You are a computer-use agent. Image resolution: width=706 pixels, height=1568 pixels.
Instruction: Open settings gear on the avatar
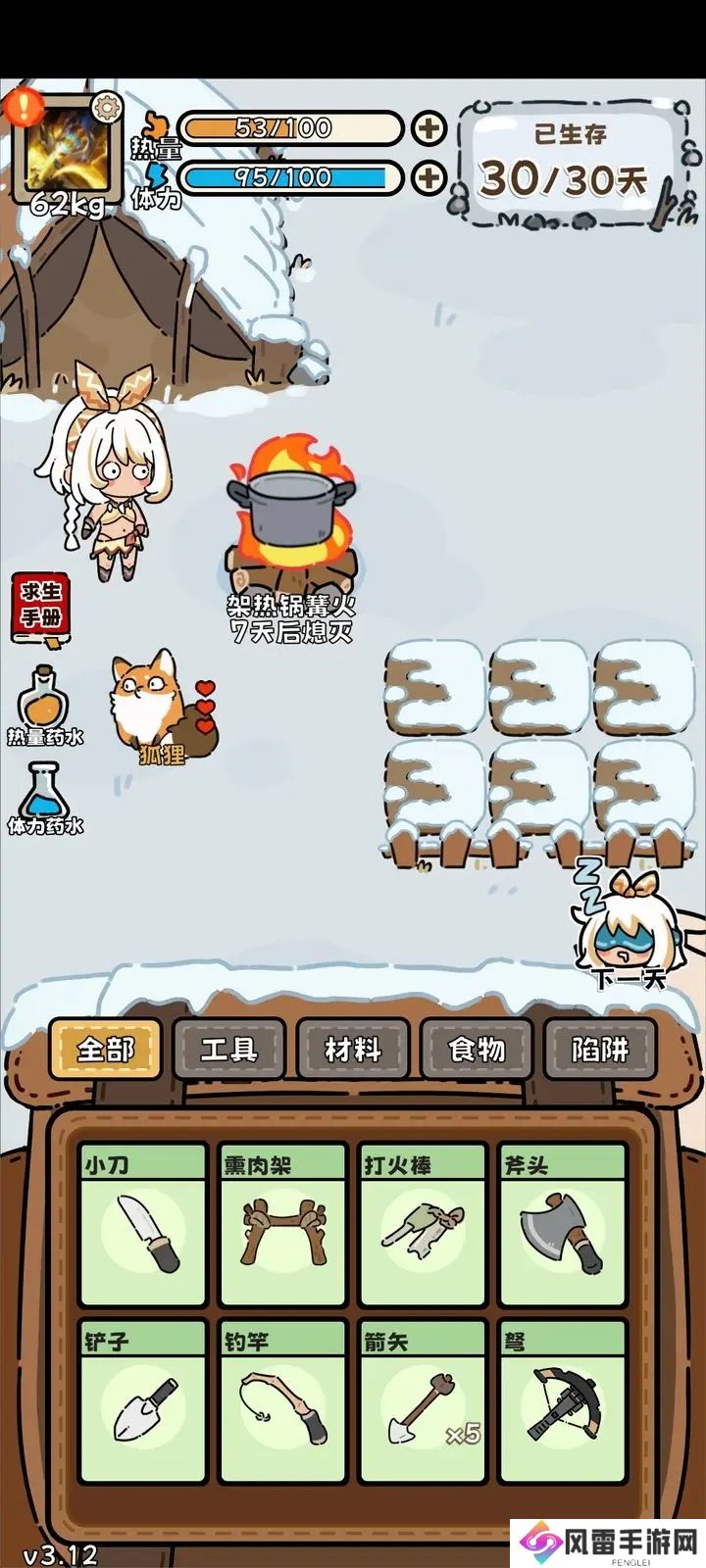[x=106, y=104]
